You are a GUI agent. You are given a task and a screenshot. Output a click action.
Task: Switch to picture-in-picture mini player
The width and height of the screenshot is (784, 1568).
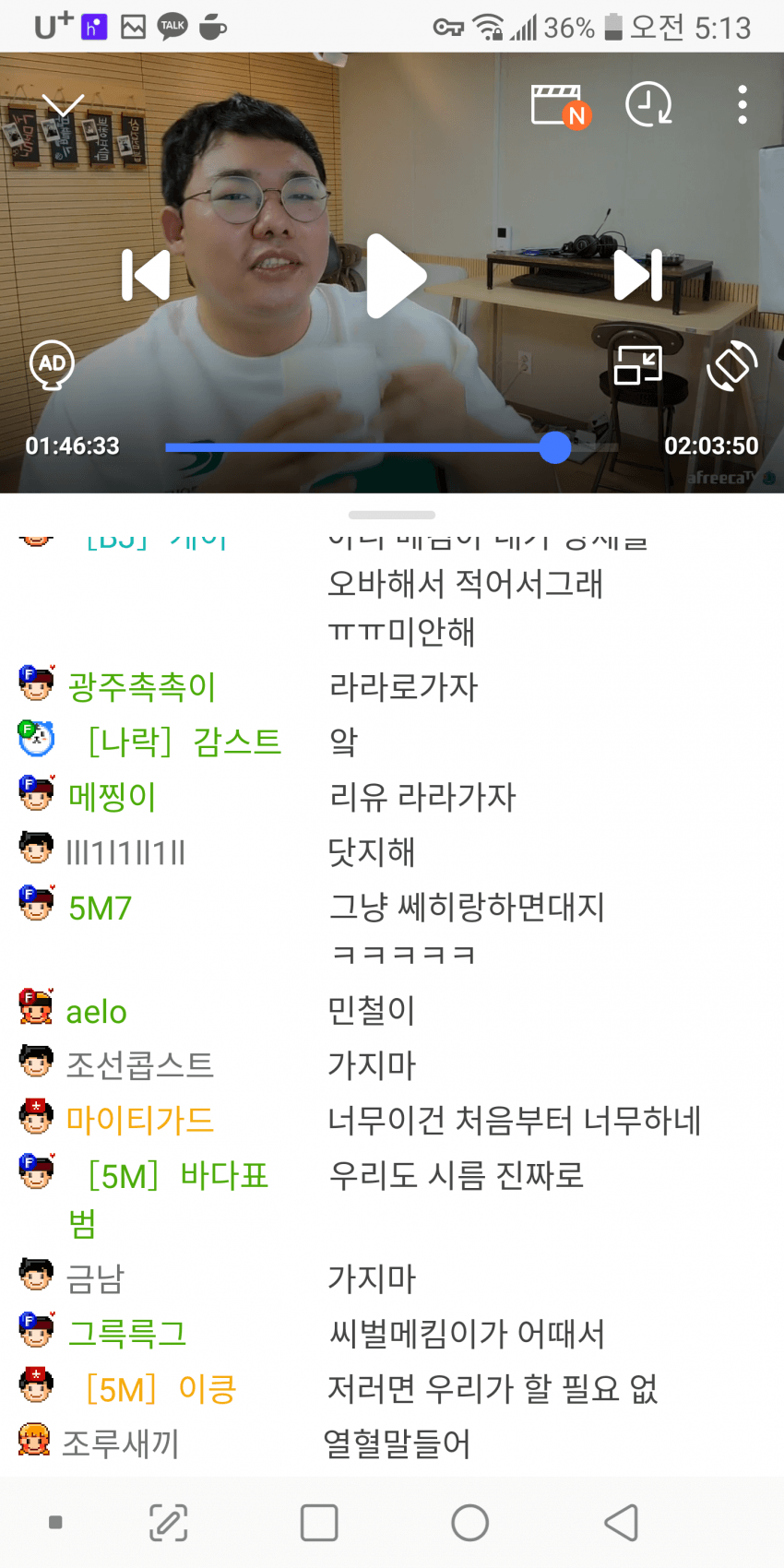[x=638, y=365]
